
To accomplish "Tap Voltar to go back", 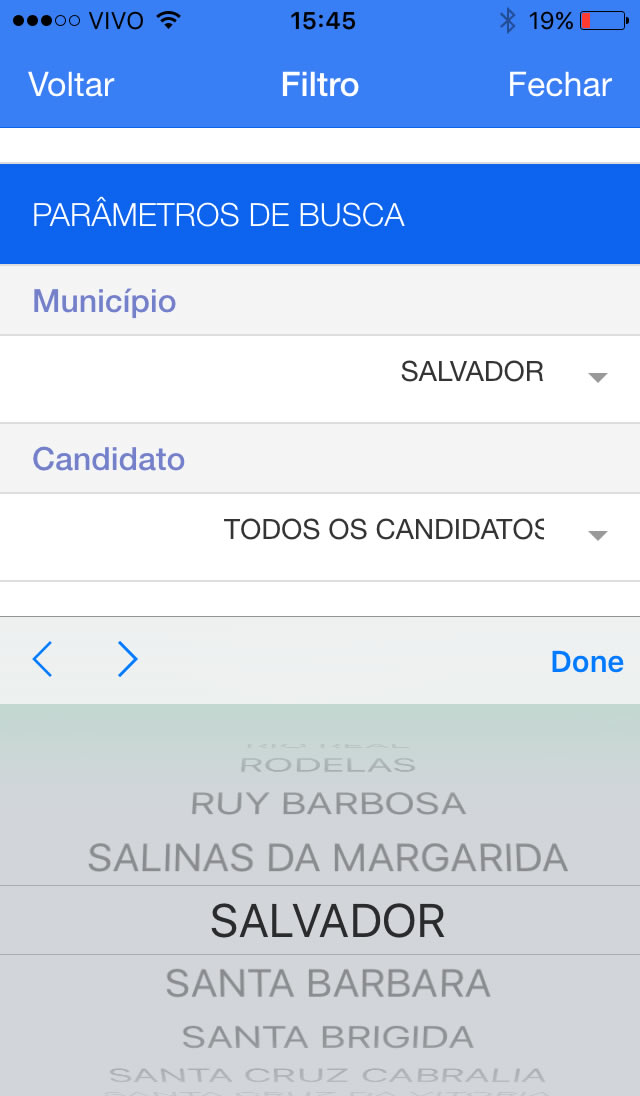I will [x=71, y=85].
